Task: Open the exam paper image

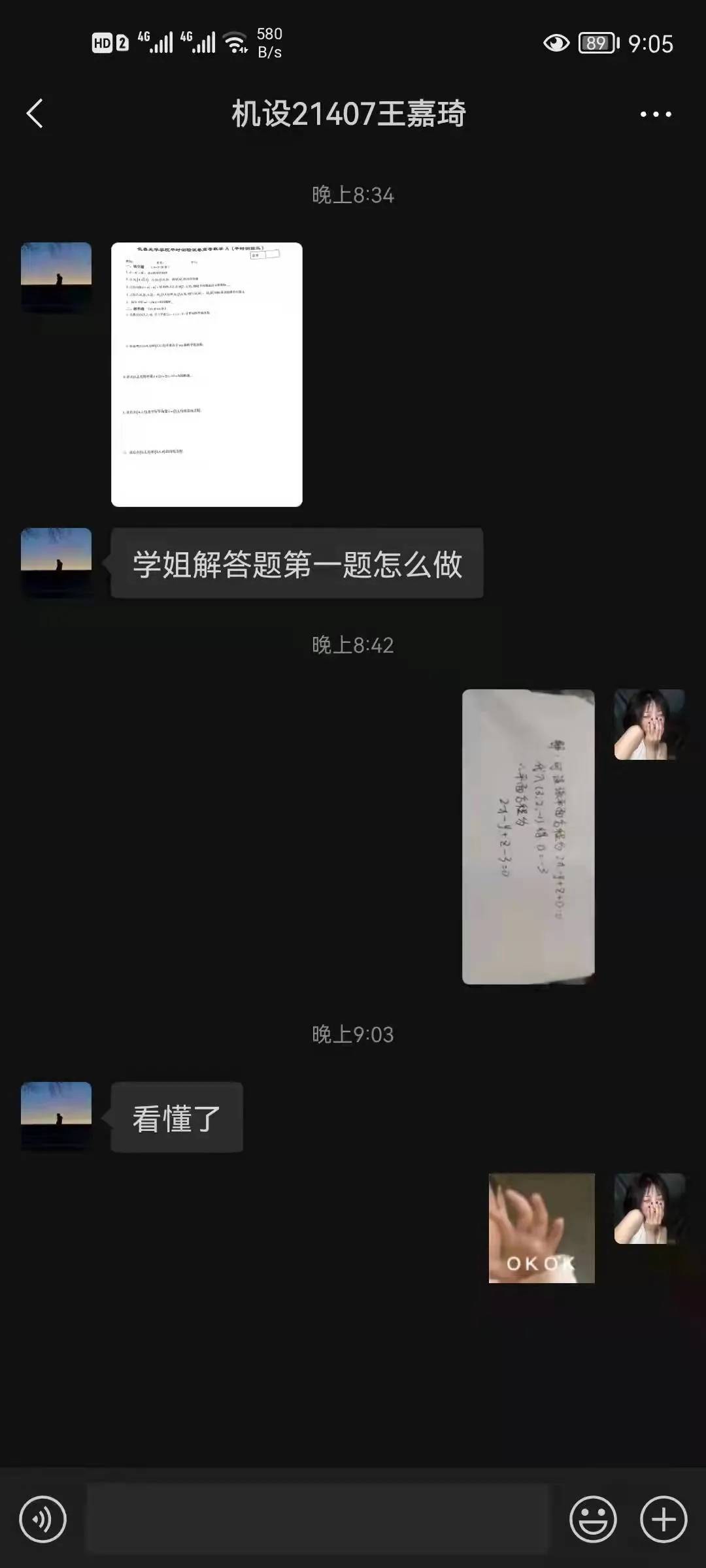Action: [x=207, y=374]
